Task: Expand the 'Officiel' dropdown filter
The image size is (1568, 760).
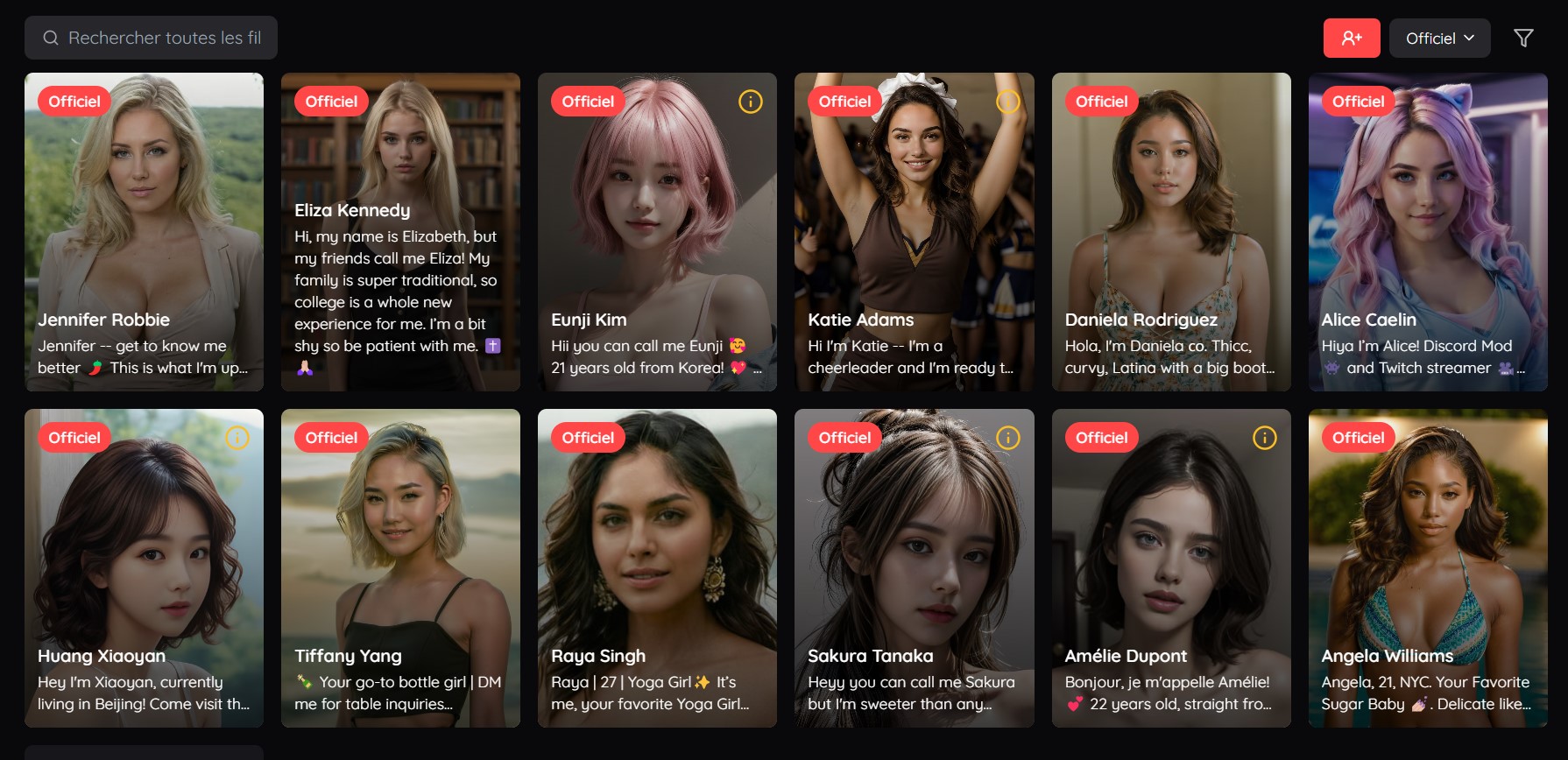Action: 1439,38
